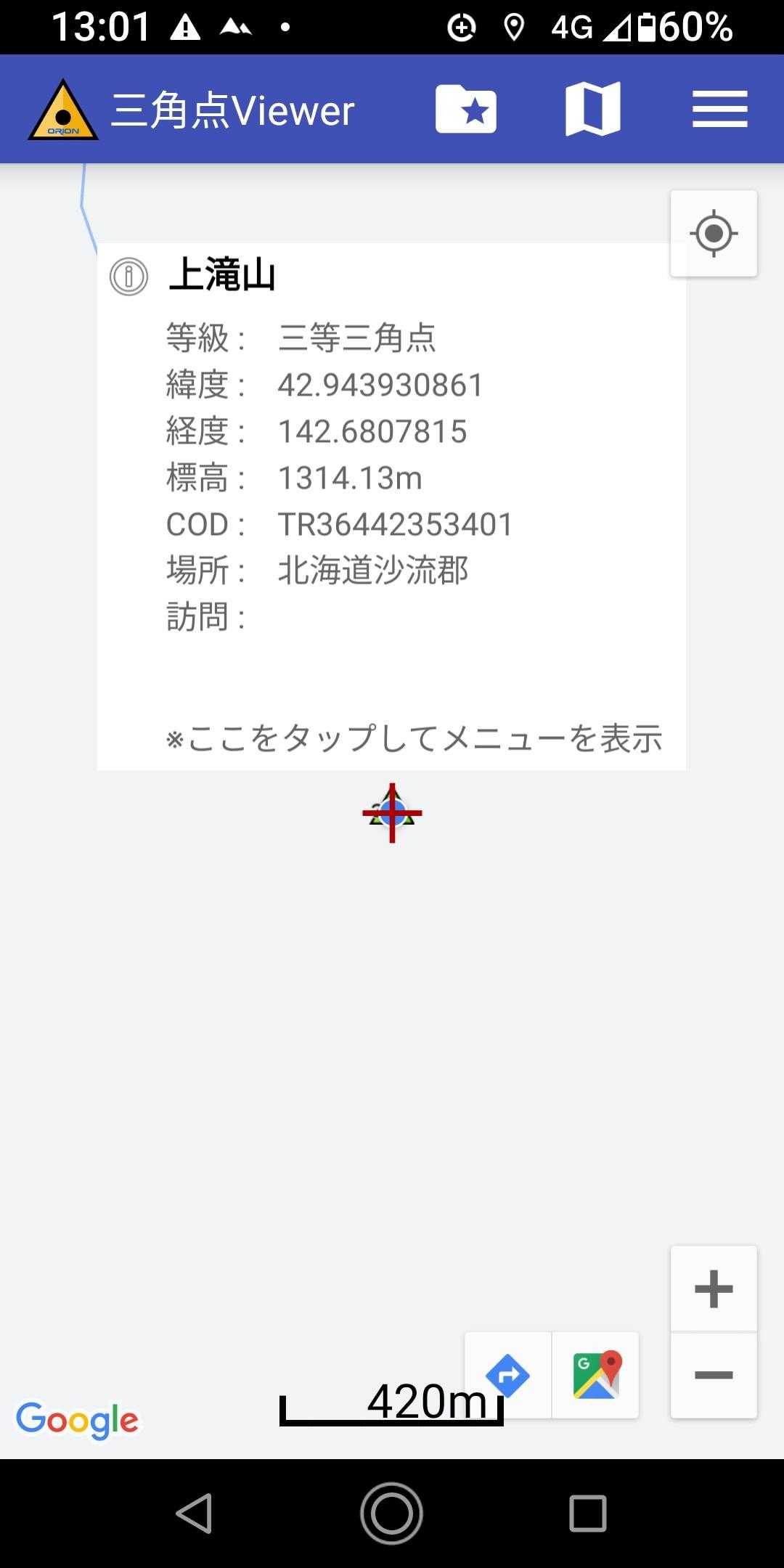Go back with system back button
Image resolution: width=784 pixels, height=1568 pixels.
pyautogui.click(x=195, y=1514)
